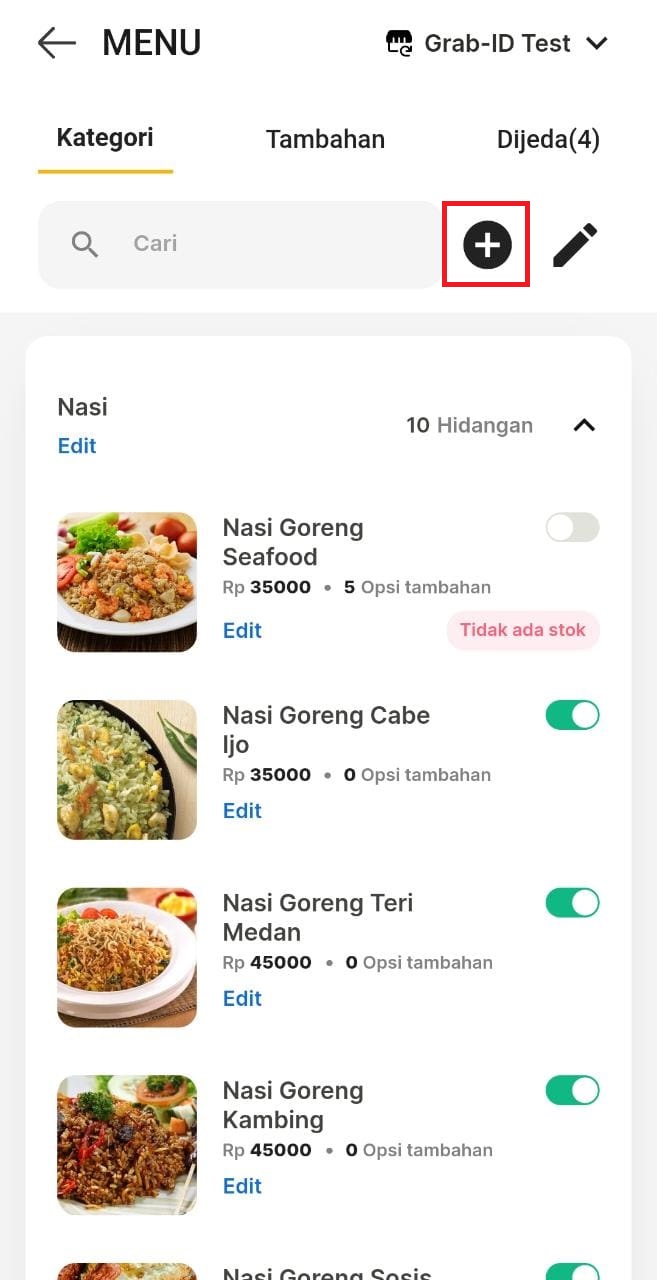
Task: Switch off Nasi Goreng Sosis
Action: pyautogui.click(x=572, y=1271)
